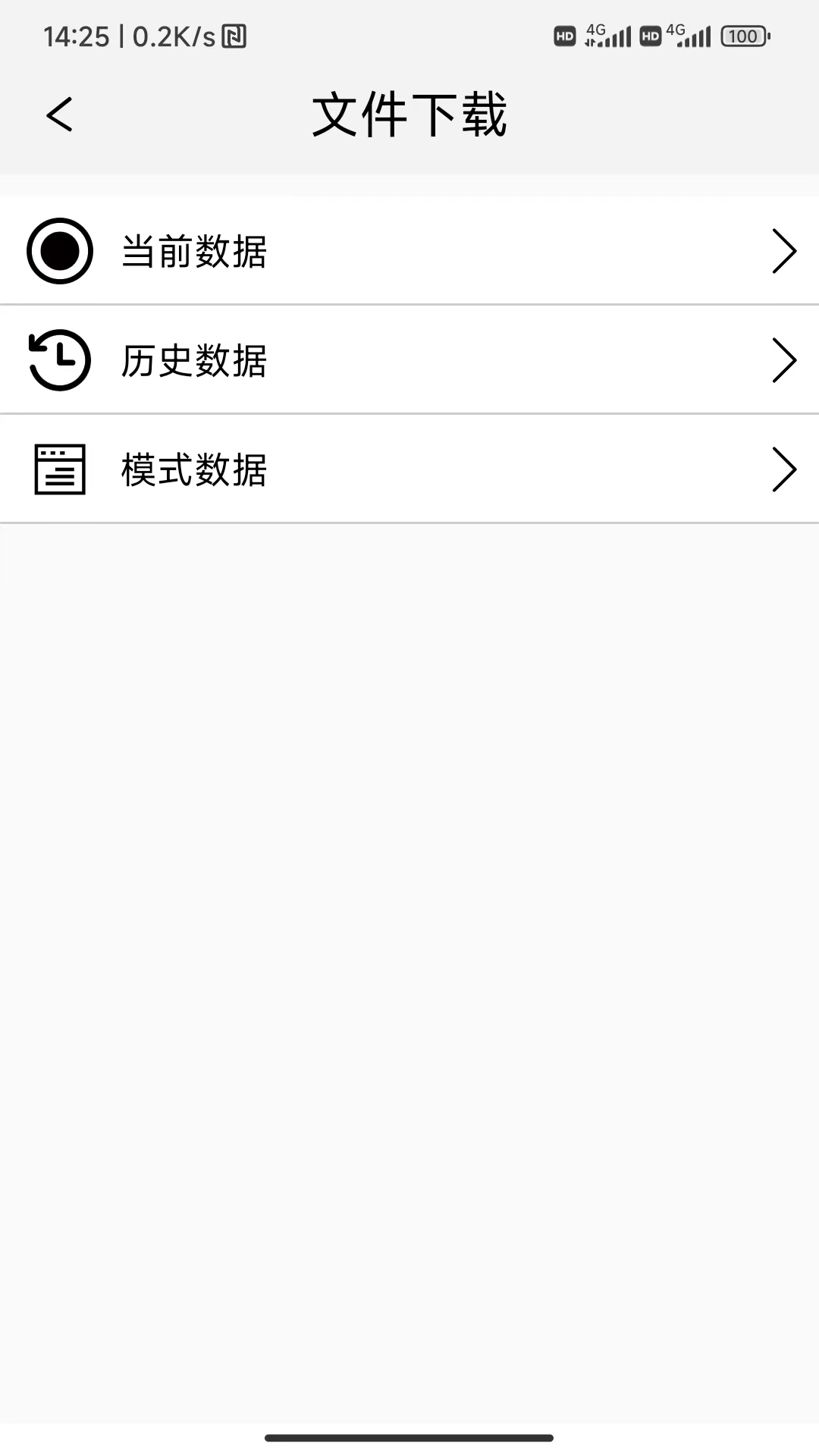Click the clock showing 14:25
The image size is (819, 1456).
click(x=76, y=35)
